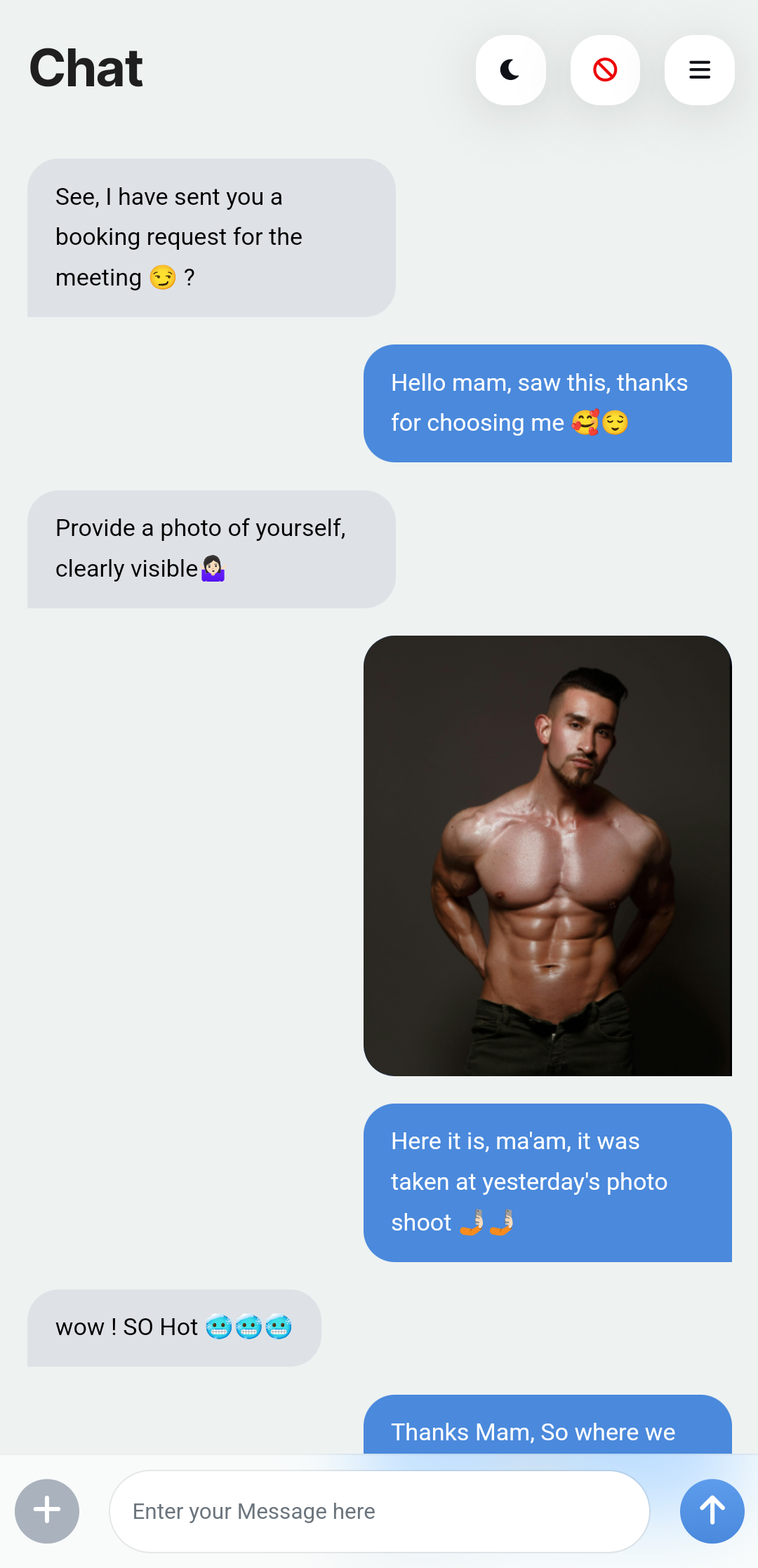Send the message with the arrow button
Screen dimensions: 758x1568
712,1510
